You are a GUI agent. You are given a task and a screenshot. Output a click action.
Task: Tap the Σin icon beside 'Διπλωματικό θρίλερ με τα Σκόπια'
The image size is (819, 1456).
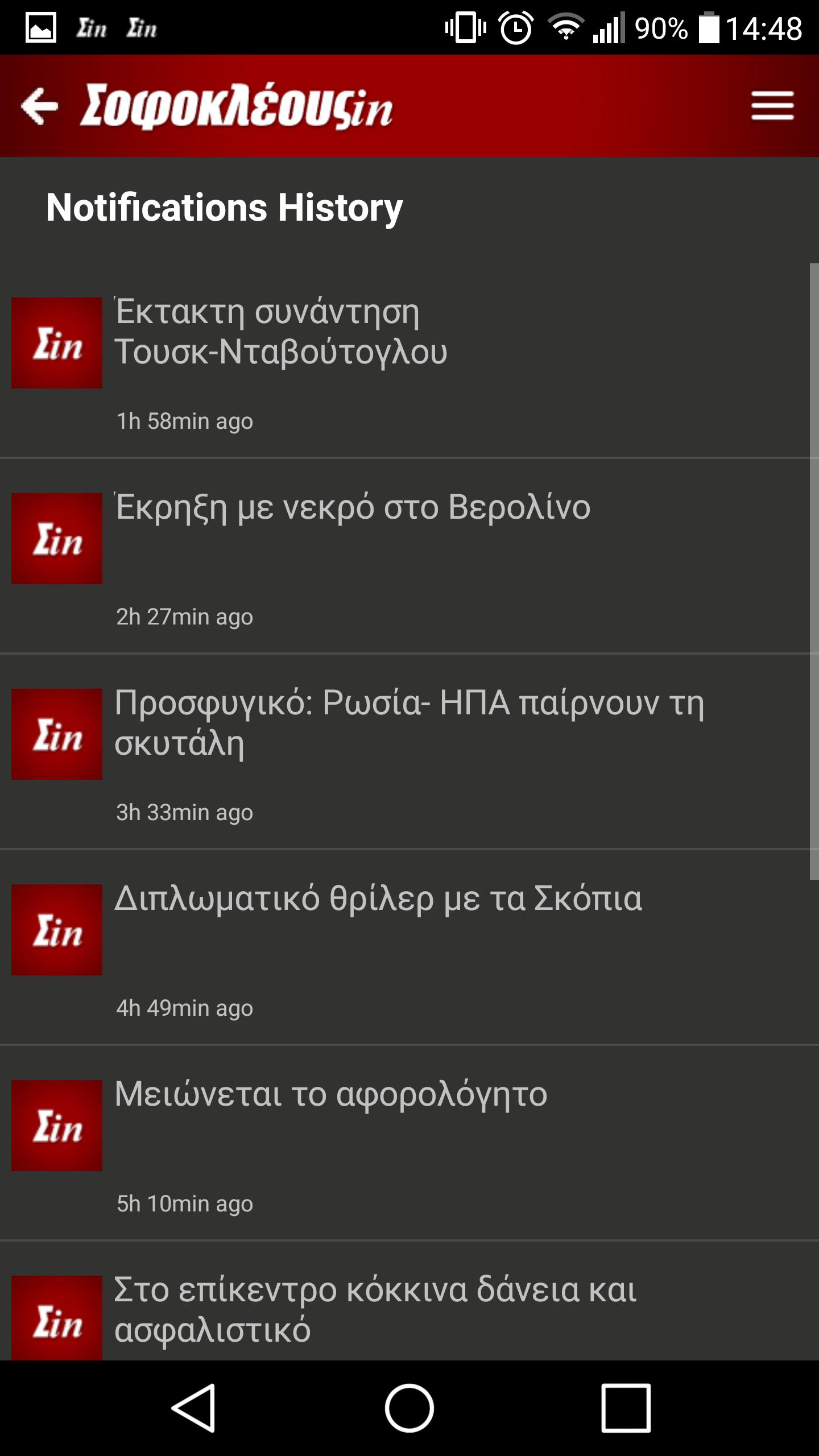click(x=56, y=930)
